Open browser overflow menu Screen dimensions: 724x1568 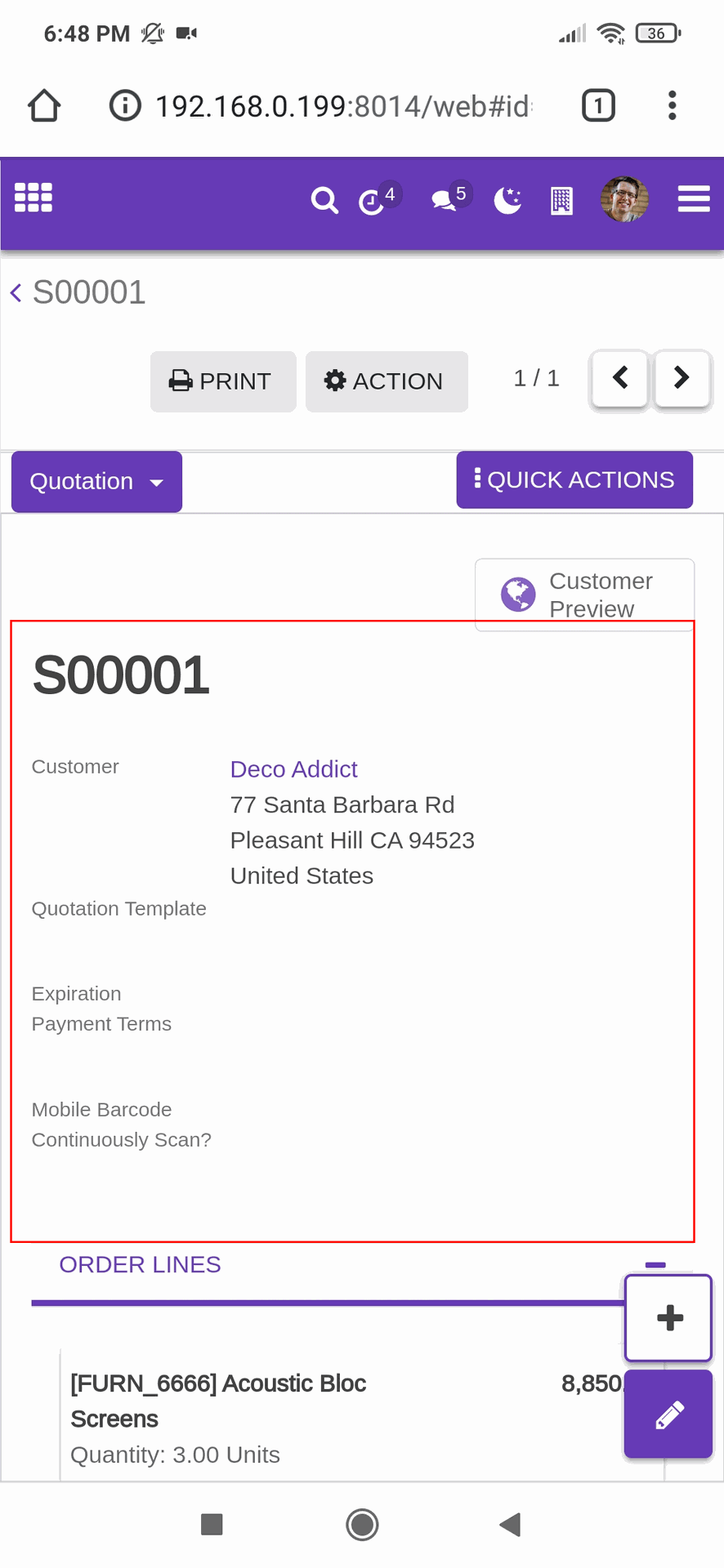point(672,105)
